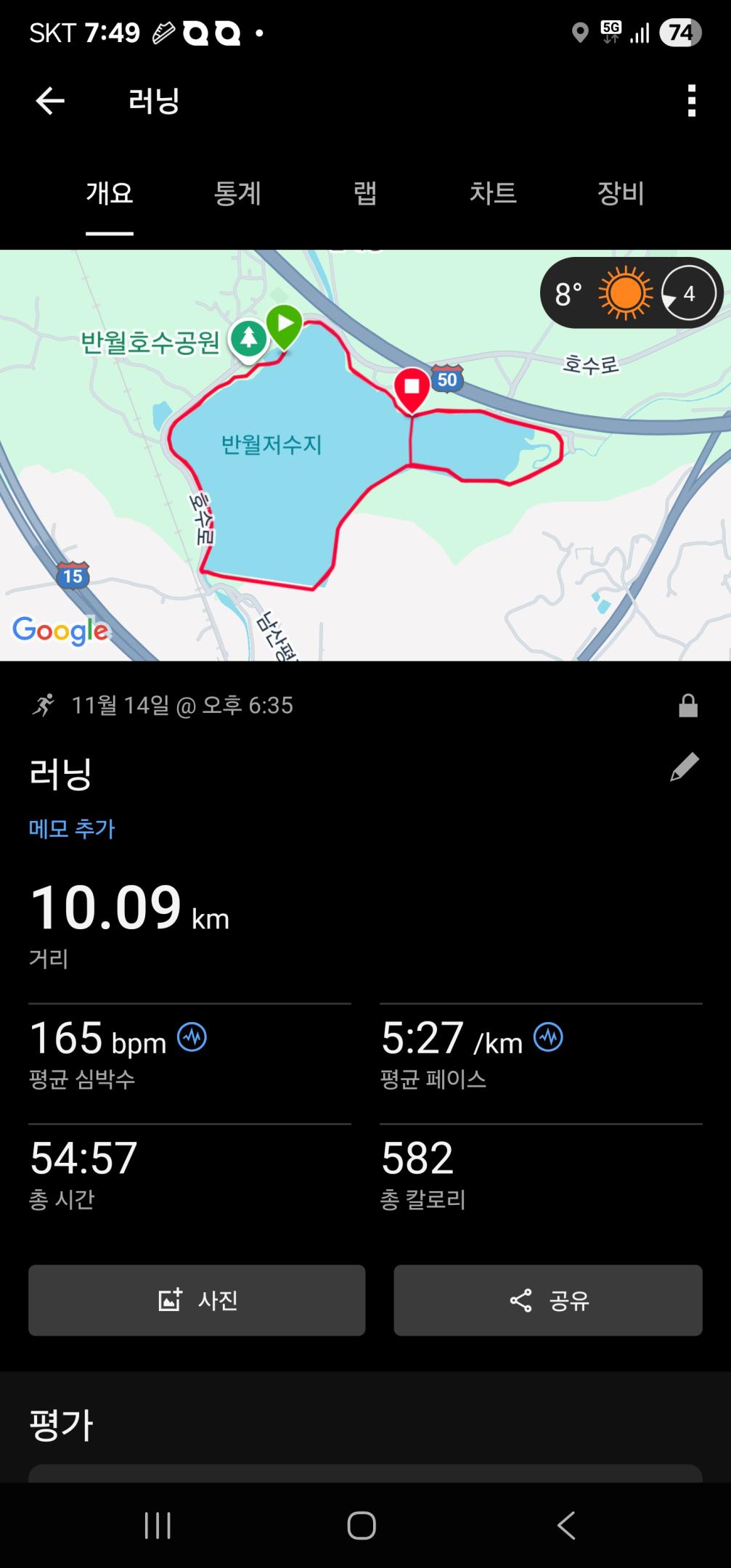The height and width of the screenshot is (1568, 731).
Task: Add a note using 메모 추가
Action: 72,827
